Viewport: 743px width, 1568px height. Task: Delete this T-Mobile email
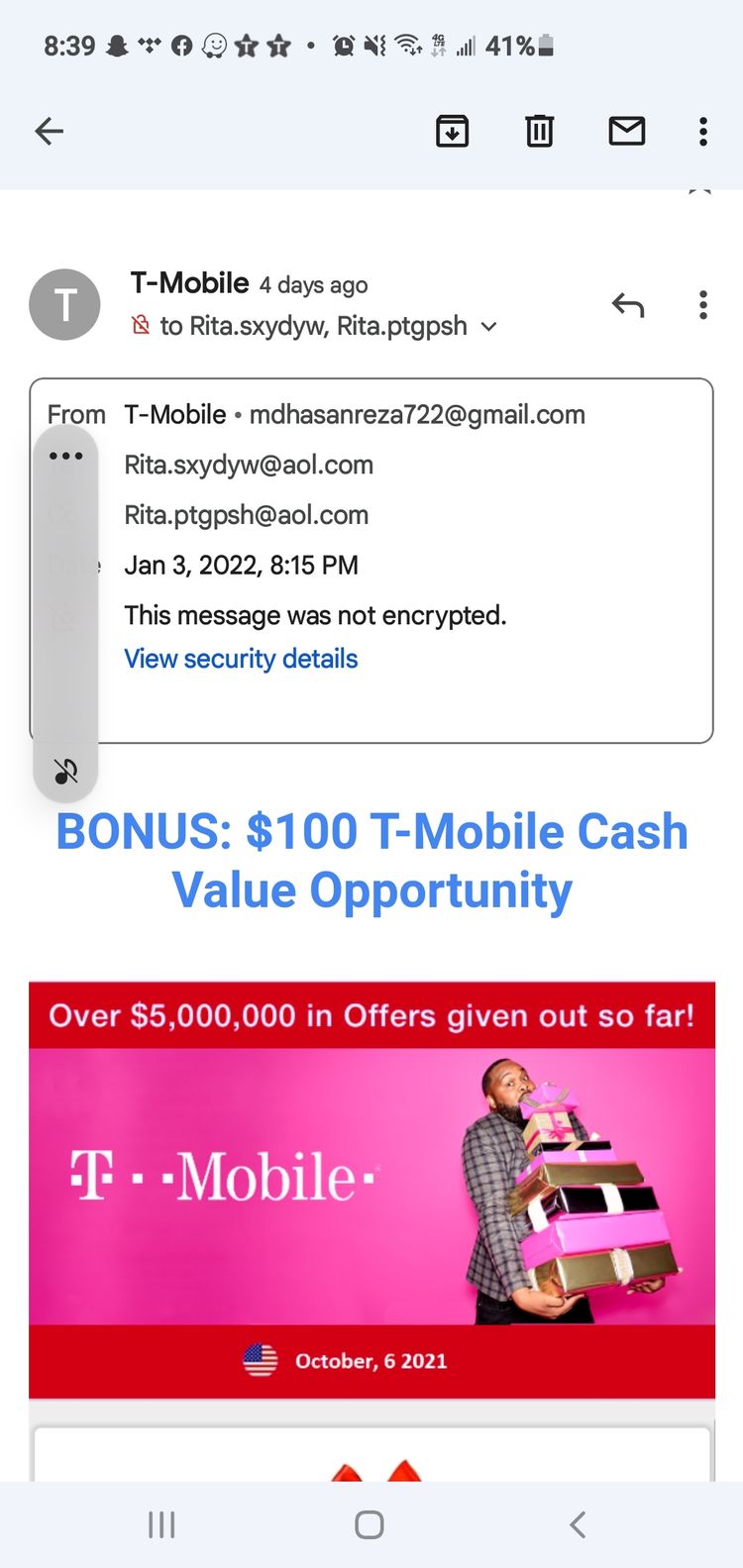(539, 131)
